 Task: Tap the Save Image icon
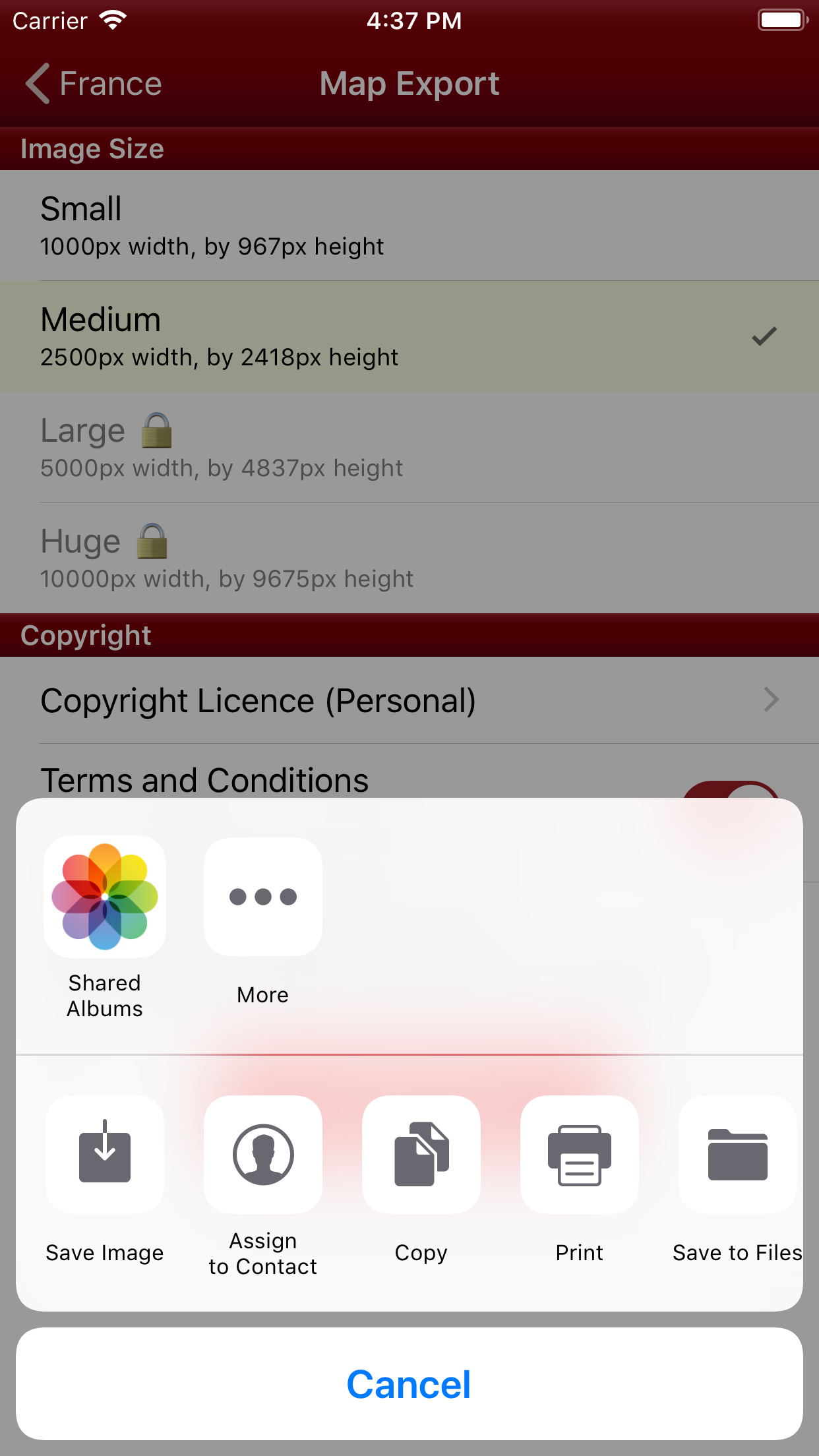104,1154
